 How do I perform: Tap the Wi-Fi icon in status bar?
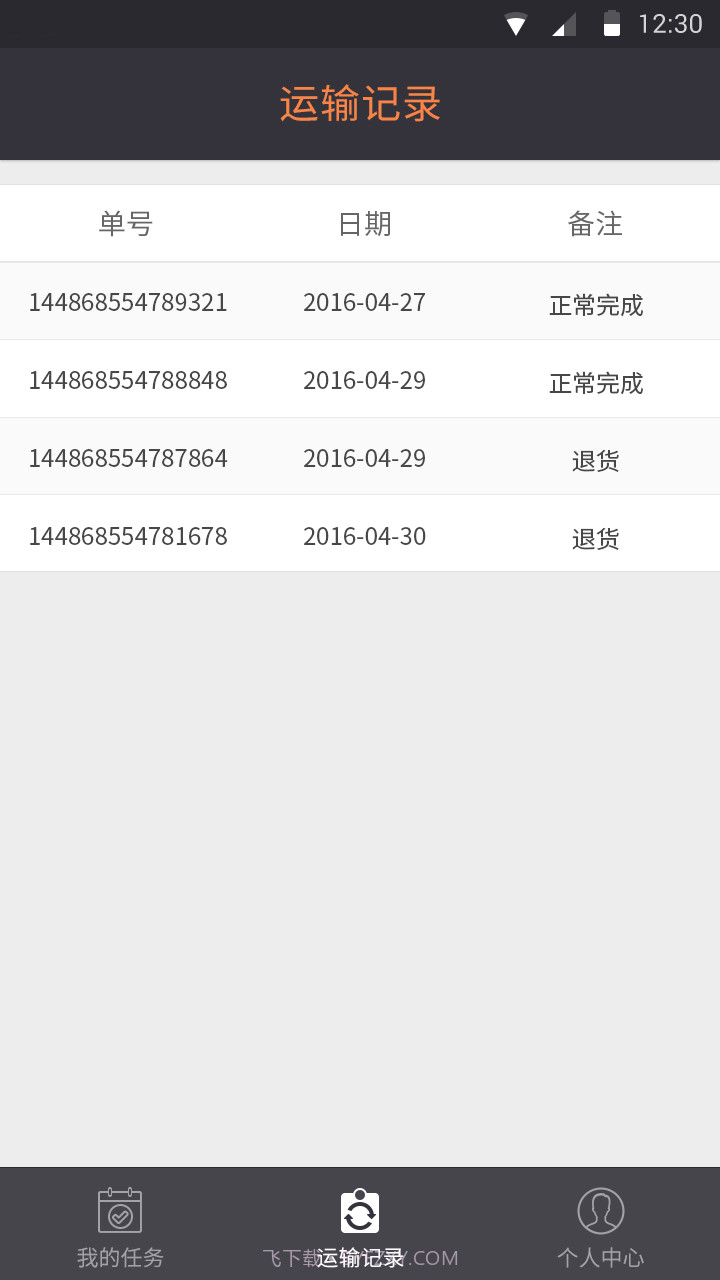[x=517, y=22]
